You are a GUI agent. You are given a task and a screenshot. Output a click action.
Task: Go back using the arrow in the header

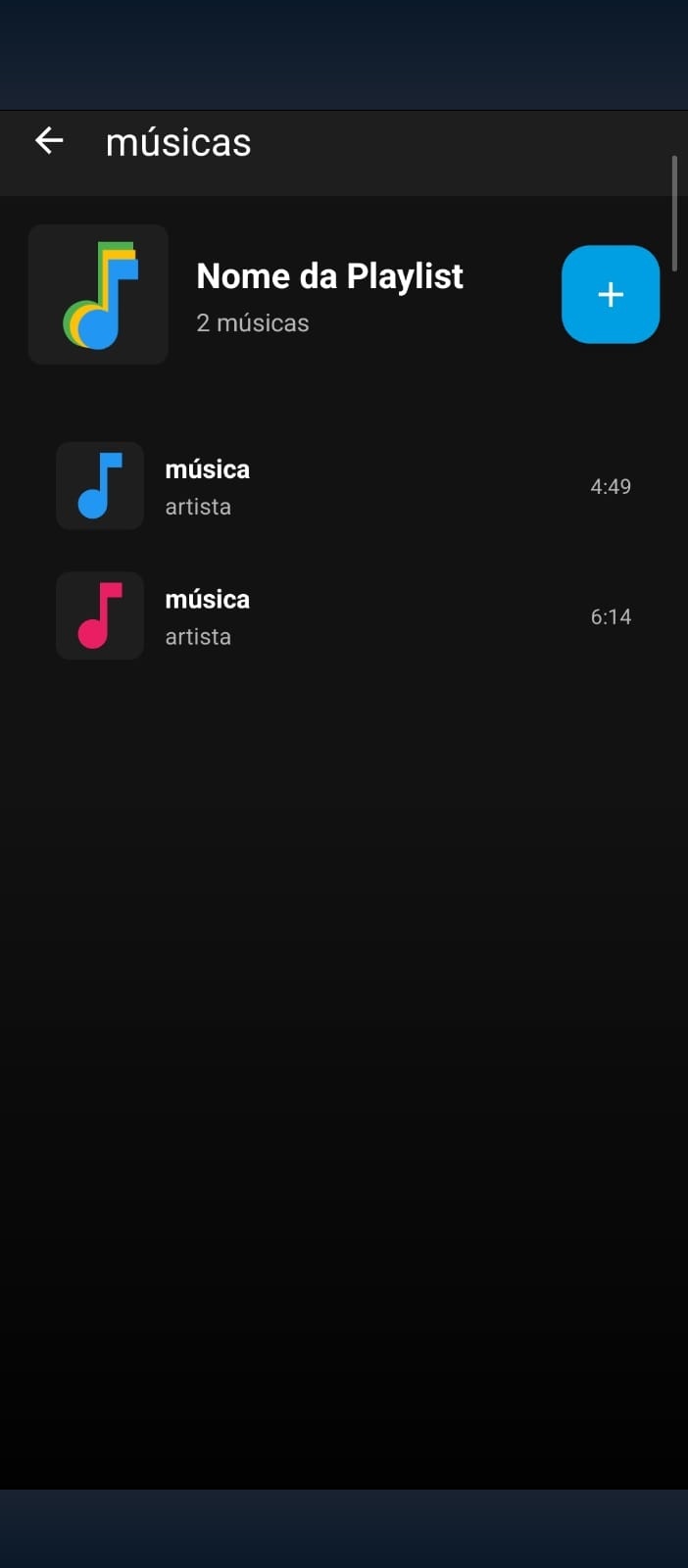point(49,141)
